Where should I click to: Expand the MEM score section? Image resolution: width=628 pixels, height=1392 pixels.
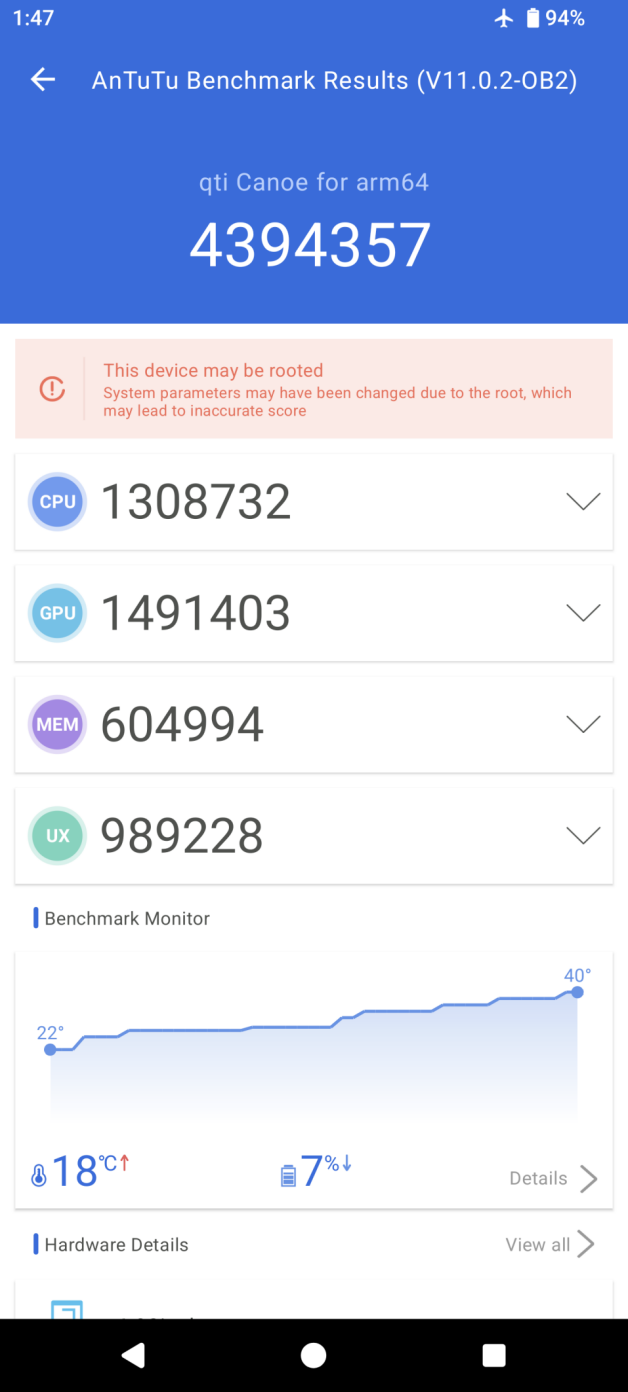582,724
